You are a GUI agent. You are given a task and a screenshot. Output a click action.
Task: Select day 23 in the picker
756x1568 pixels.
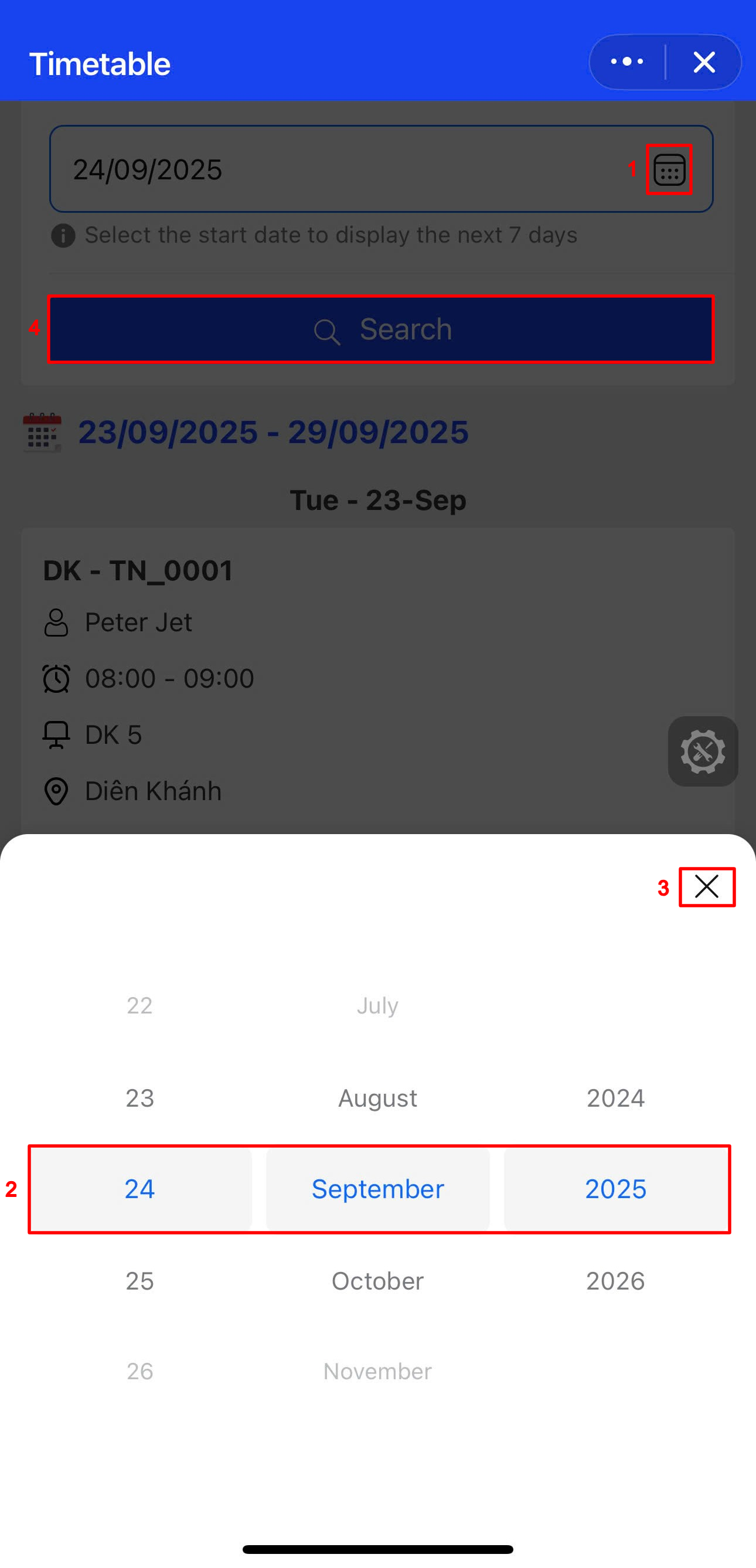click(x=139, y=1097)
